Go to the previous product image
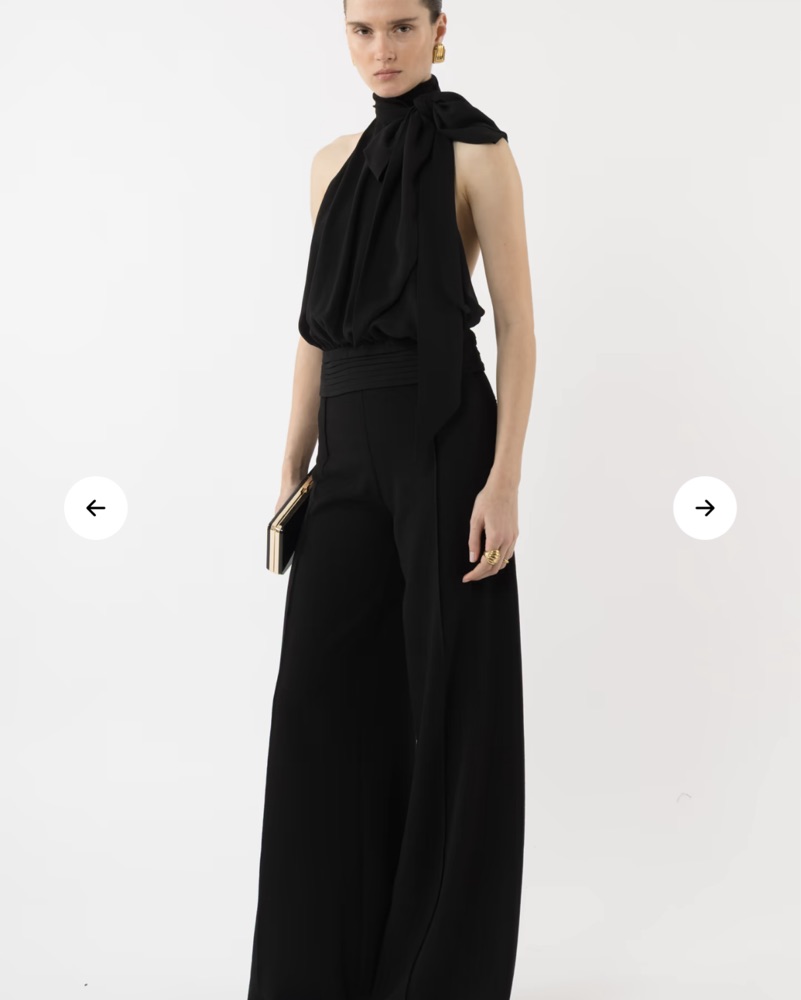The height and width of the screenshot is (1000, 801). (96, 508)
